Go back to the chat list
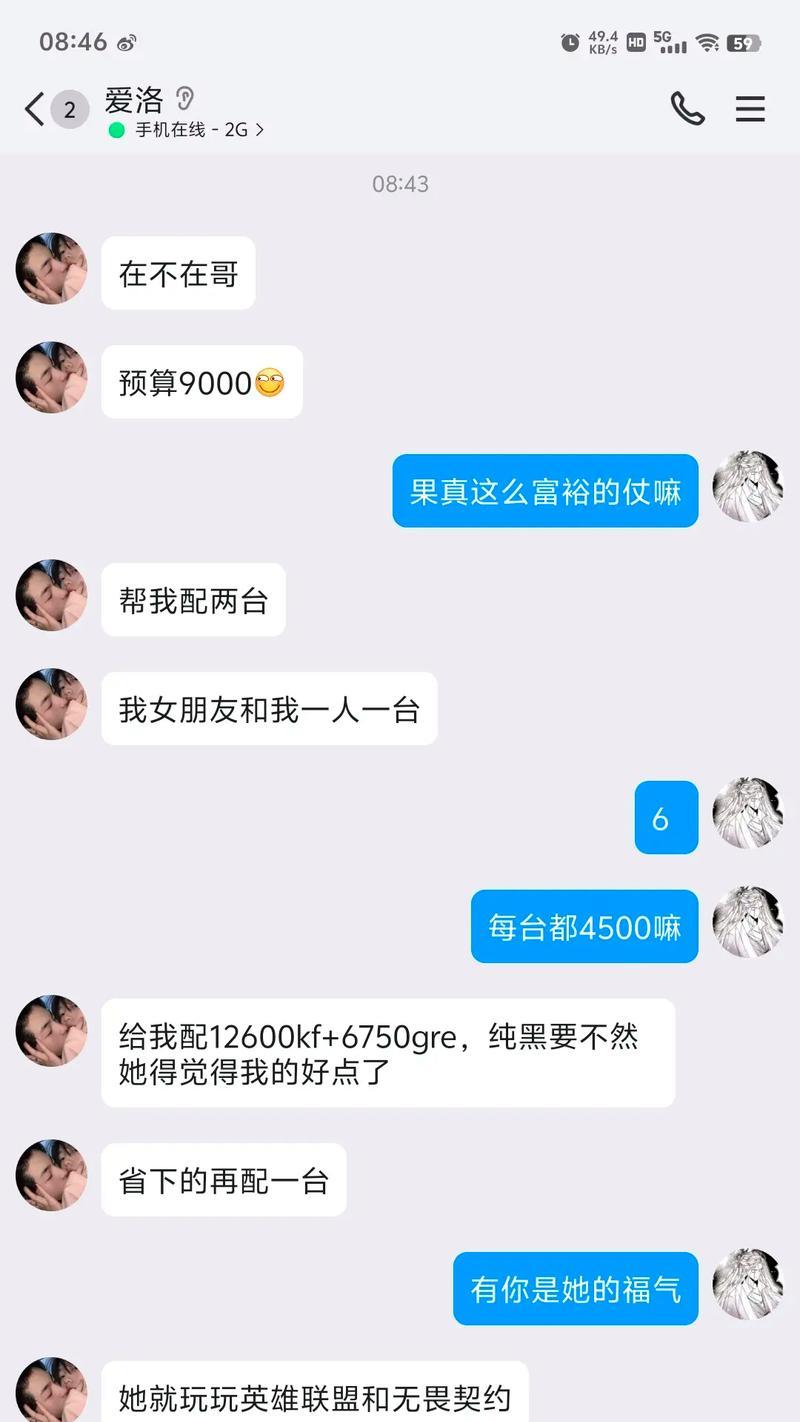This screenshot has height=1422, width=800. (x=35, y=109)
